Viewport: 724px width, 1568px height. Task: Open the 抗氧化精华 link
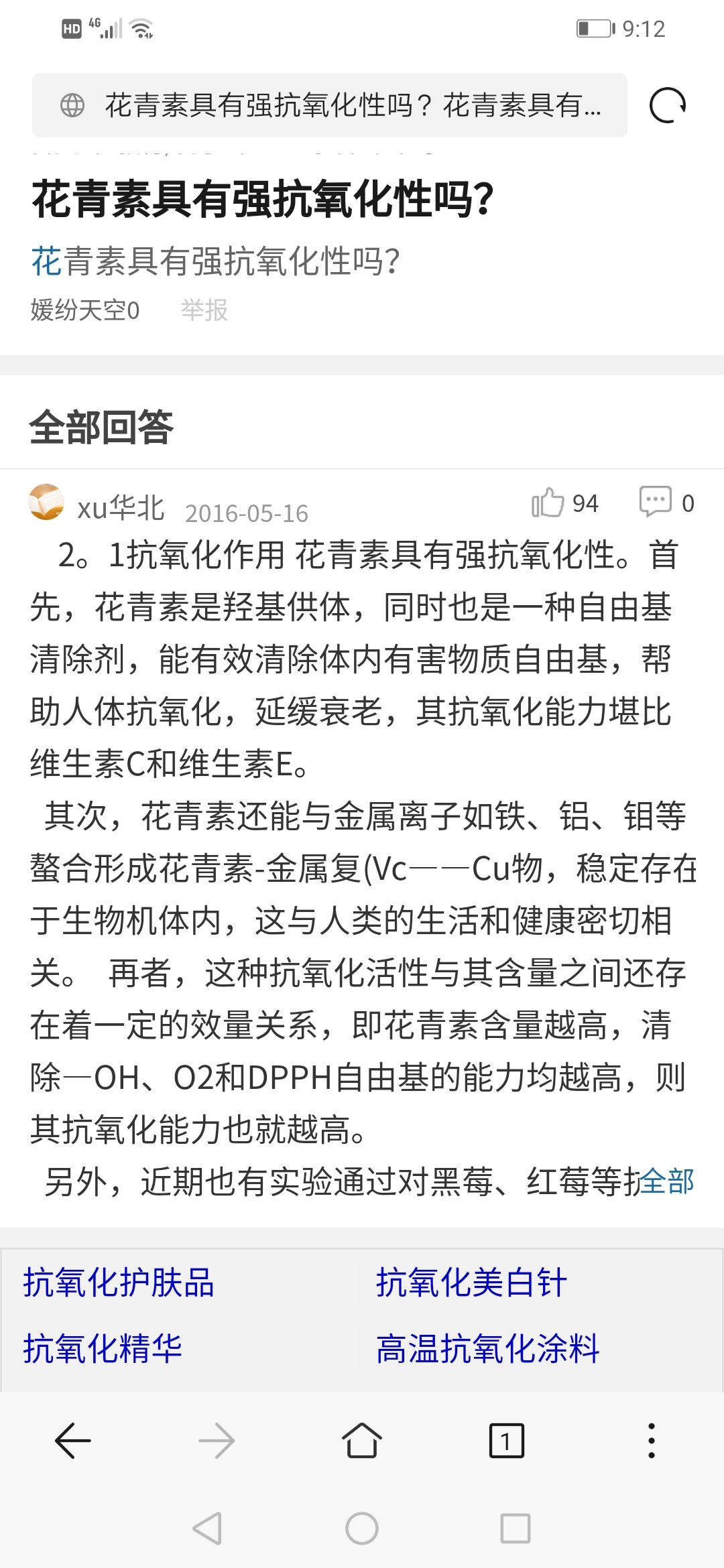coord(103,1348)
